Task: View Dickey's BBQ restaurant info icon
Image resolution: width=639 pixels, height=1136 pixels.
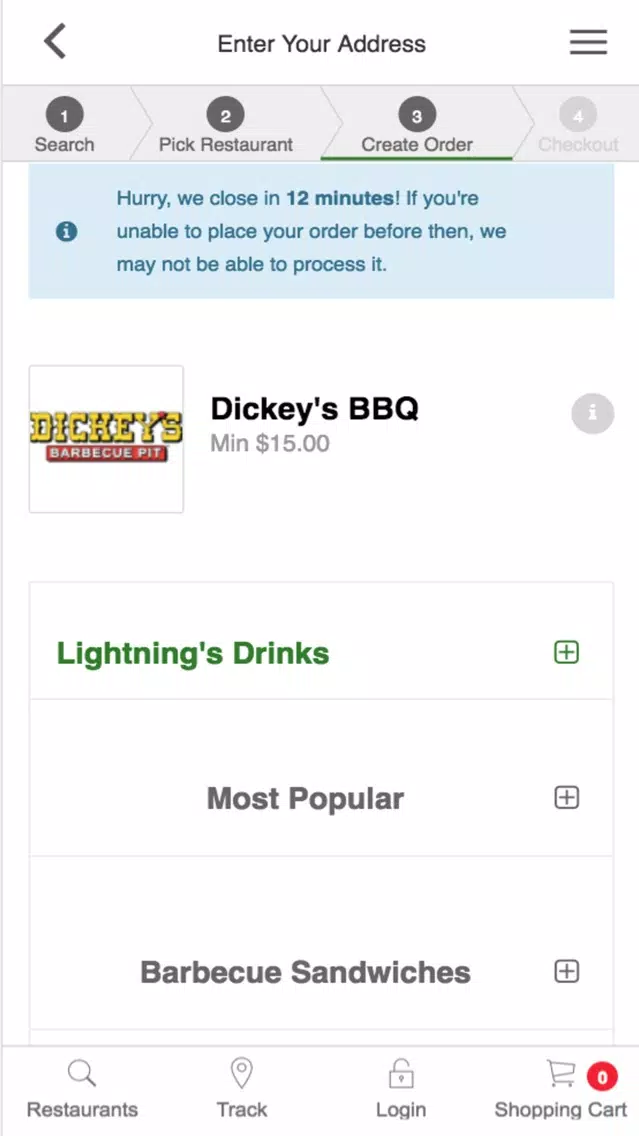Action: pos(593,414)
